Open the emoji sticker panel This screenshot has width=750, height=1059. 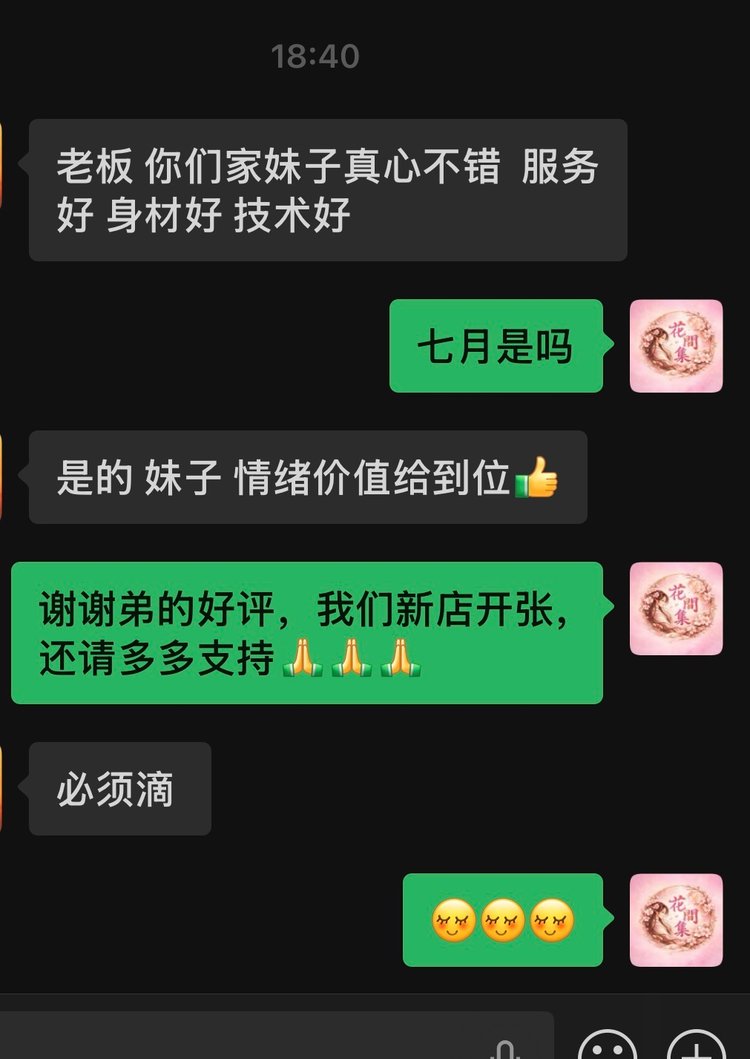608,1045
